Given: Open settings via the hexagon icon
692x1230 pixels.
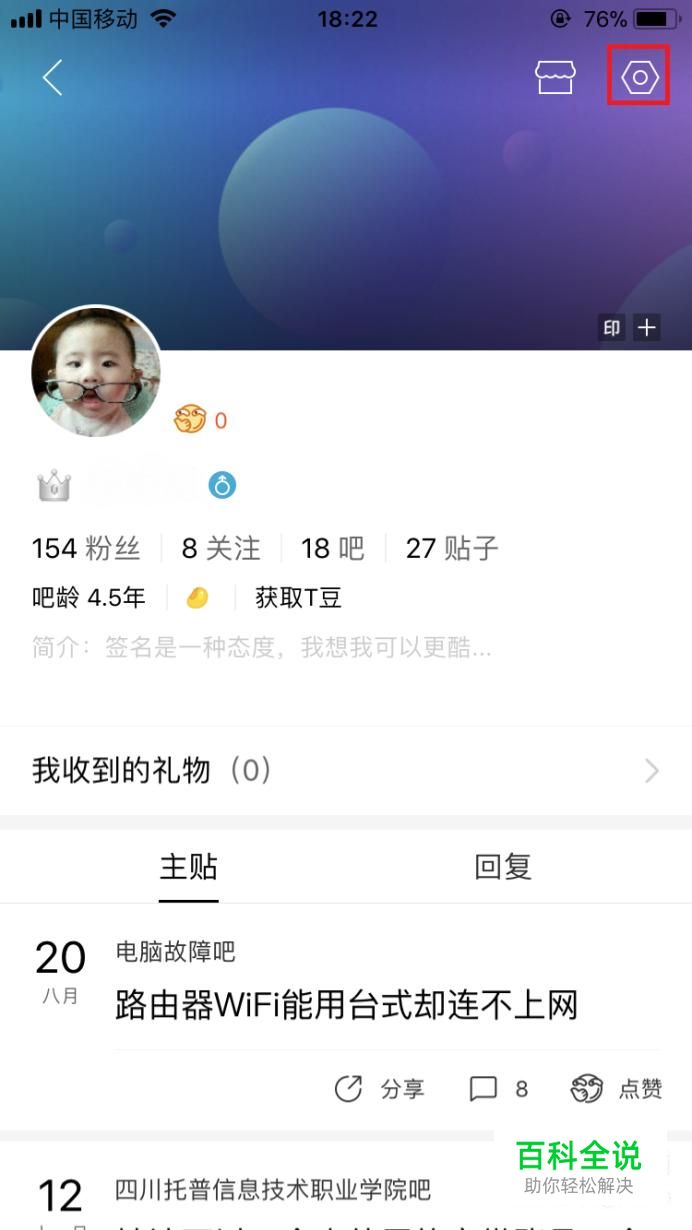Looking at the screenshot, I should point(639,77).
